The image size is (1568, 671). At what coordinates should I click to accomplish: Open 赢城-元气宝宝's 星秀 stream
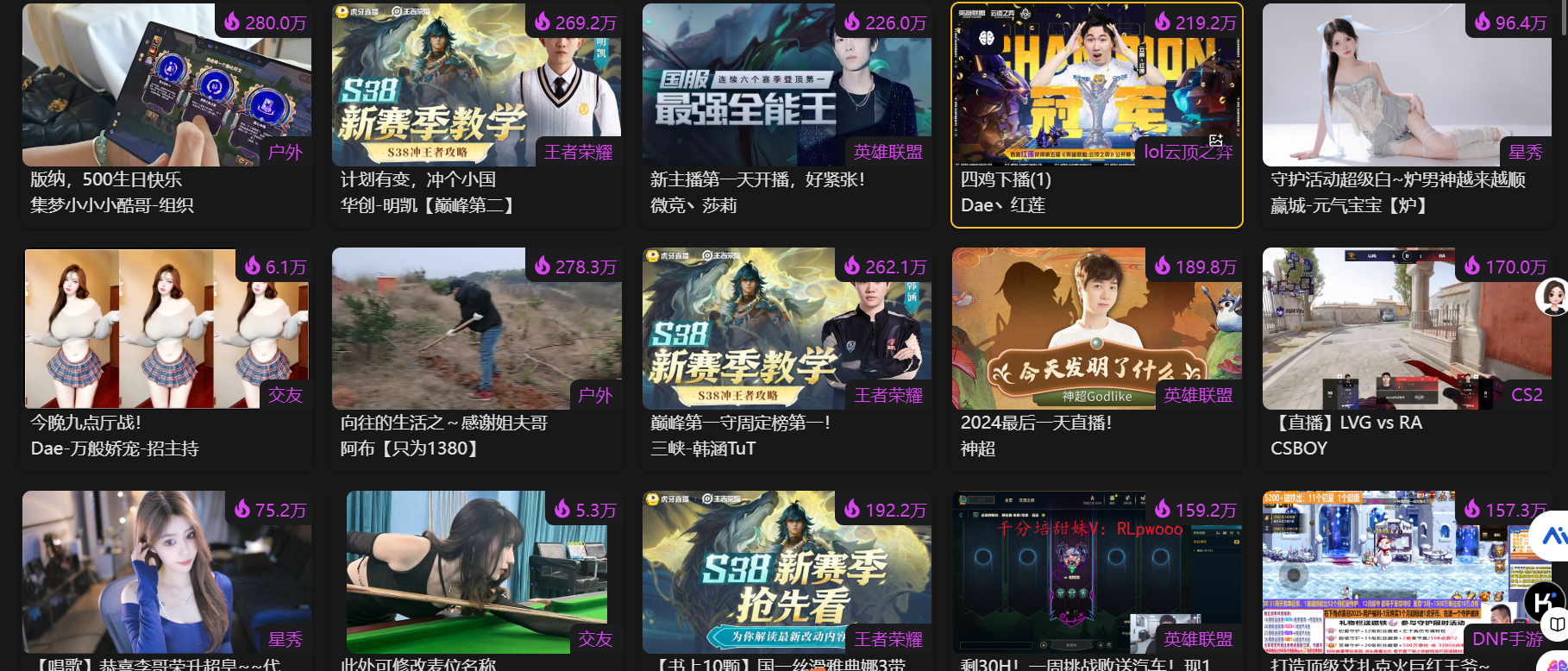1406,86
